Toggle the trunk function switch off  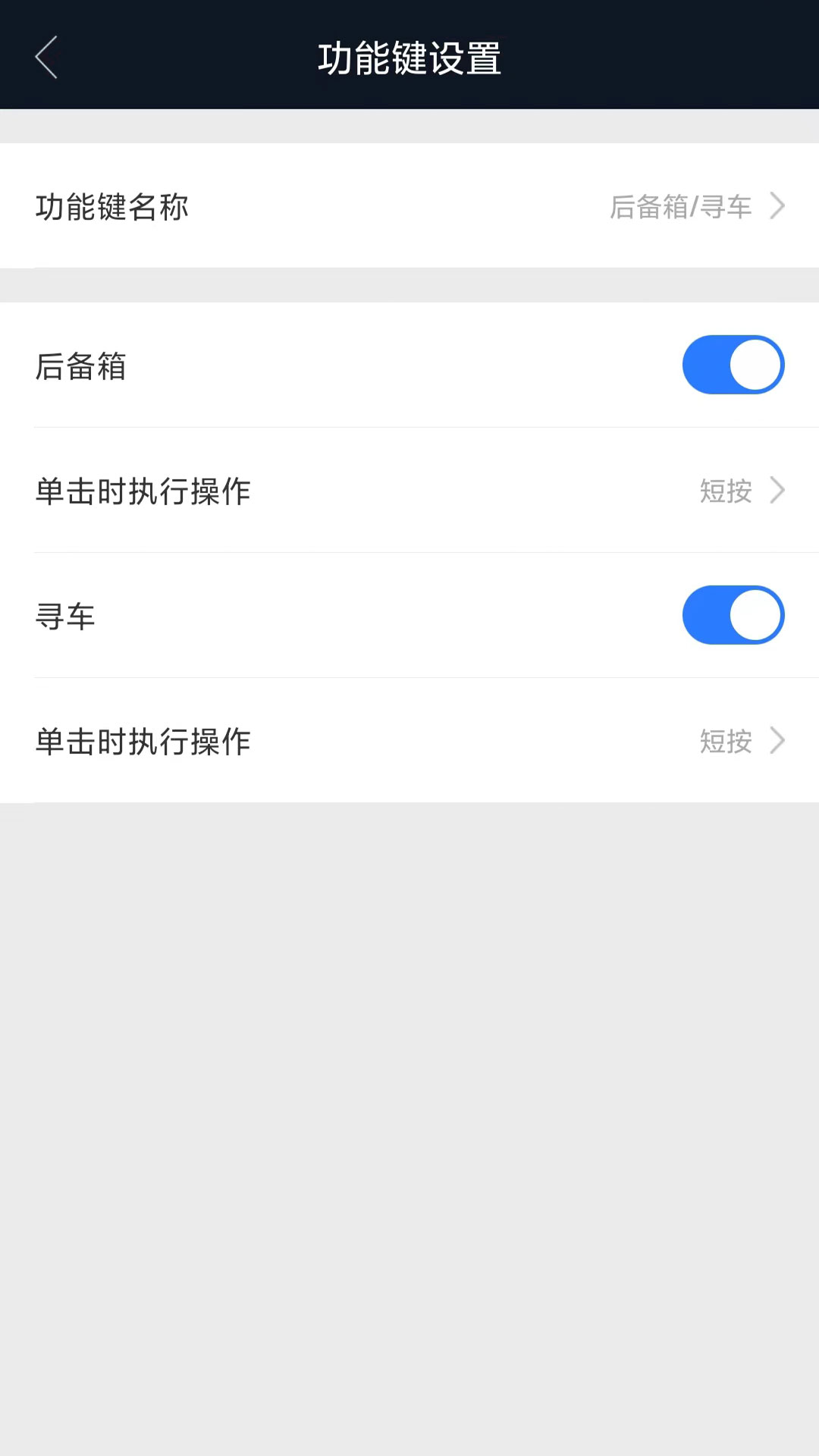(x=733, y=365)
